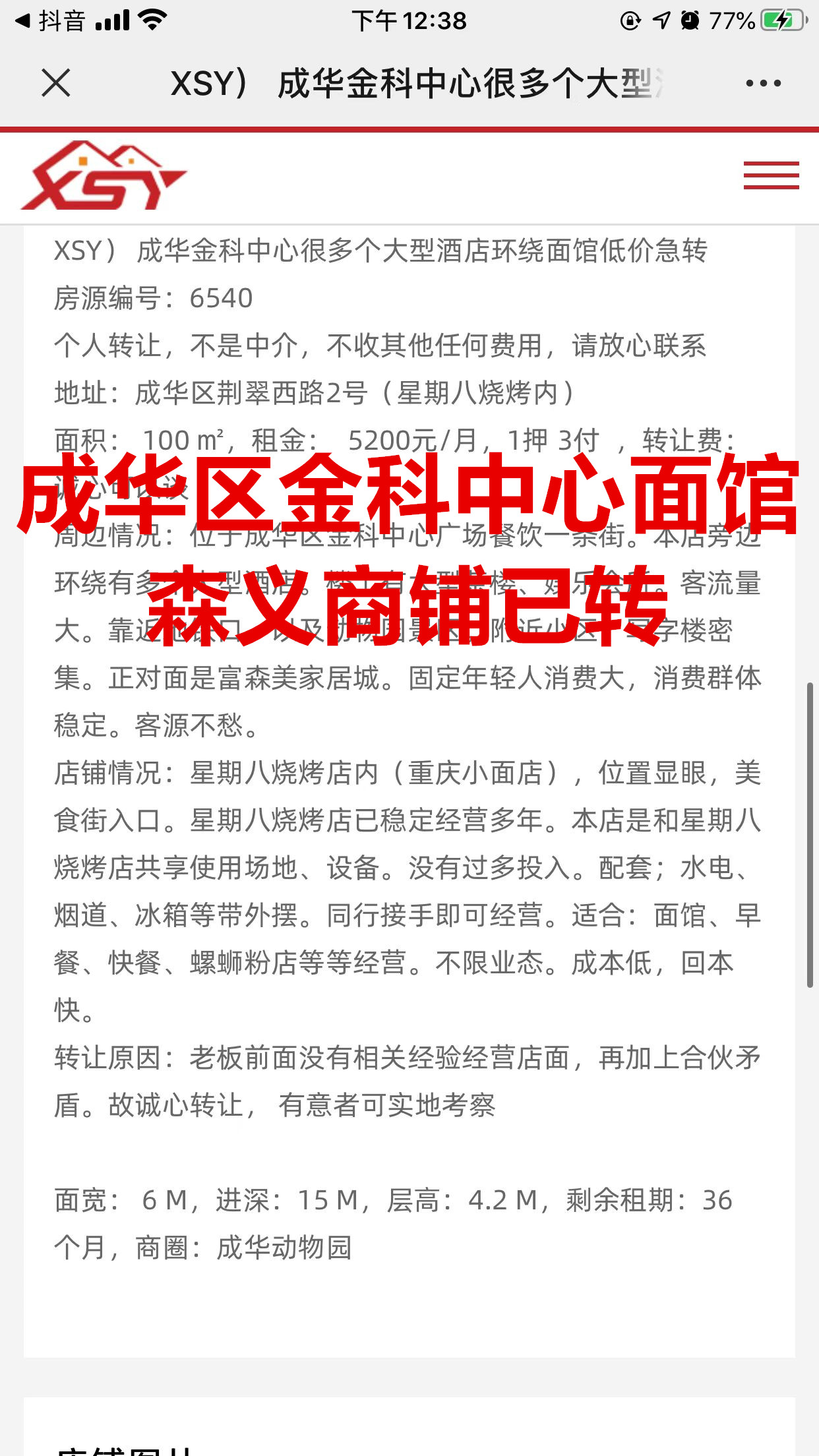Open the three-dot overflow menu
The image size is (819, 1456).
(x=763, y=83)
